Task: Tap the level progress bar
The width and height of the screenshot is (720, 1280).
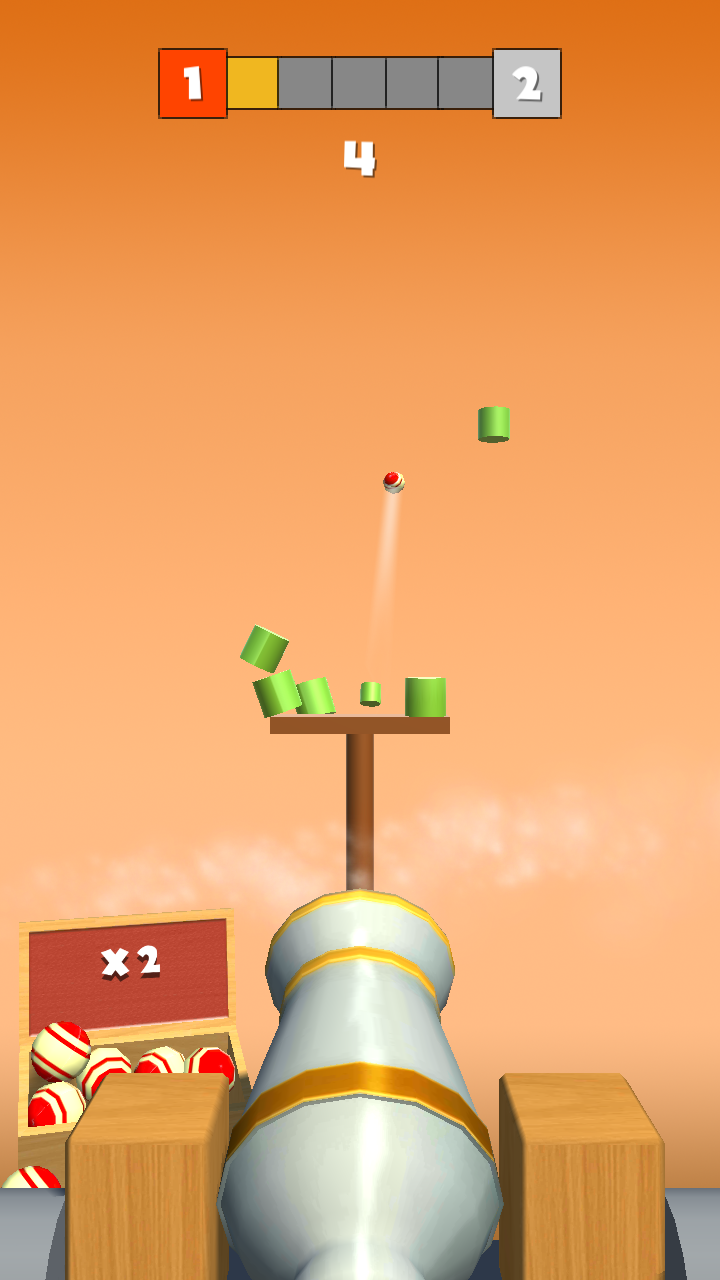Action: [x=360, y=83]
